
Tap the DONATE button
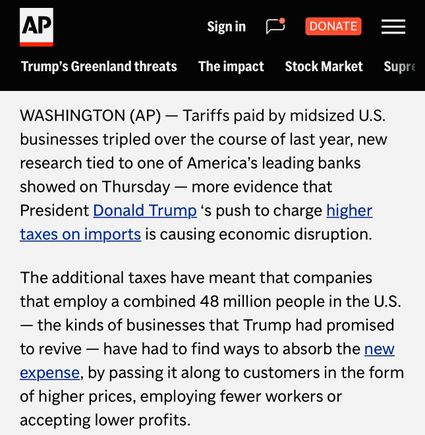[x=333, y=26]
